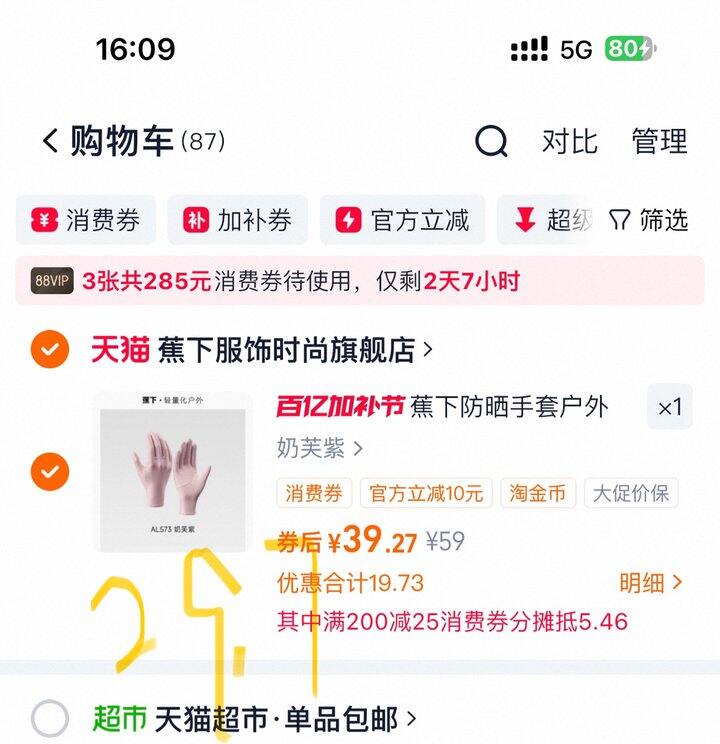Open the 筛选 filter options
Image resolution: width=720 pixels, height=744 pixels.
(649, 220)
